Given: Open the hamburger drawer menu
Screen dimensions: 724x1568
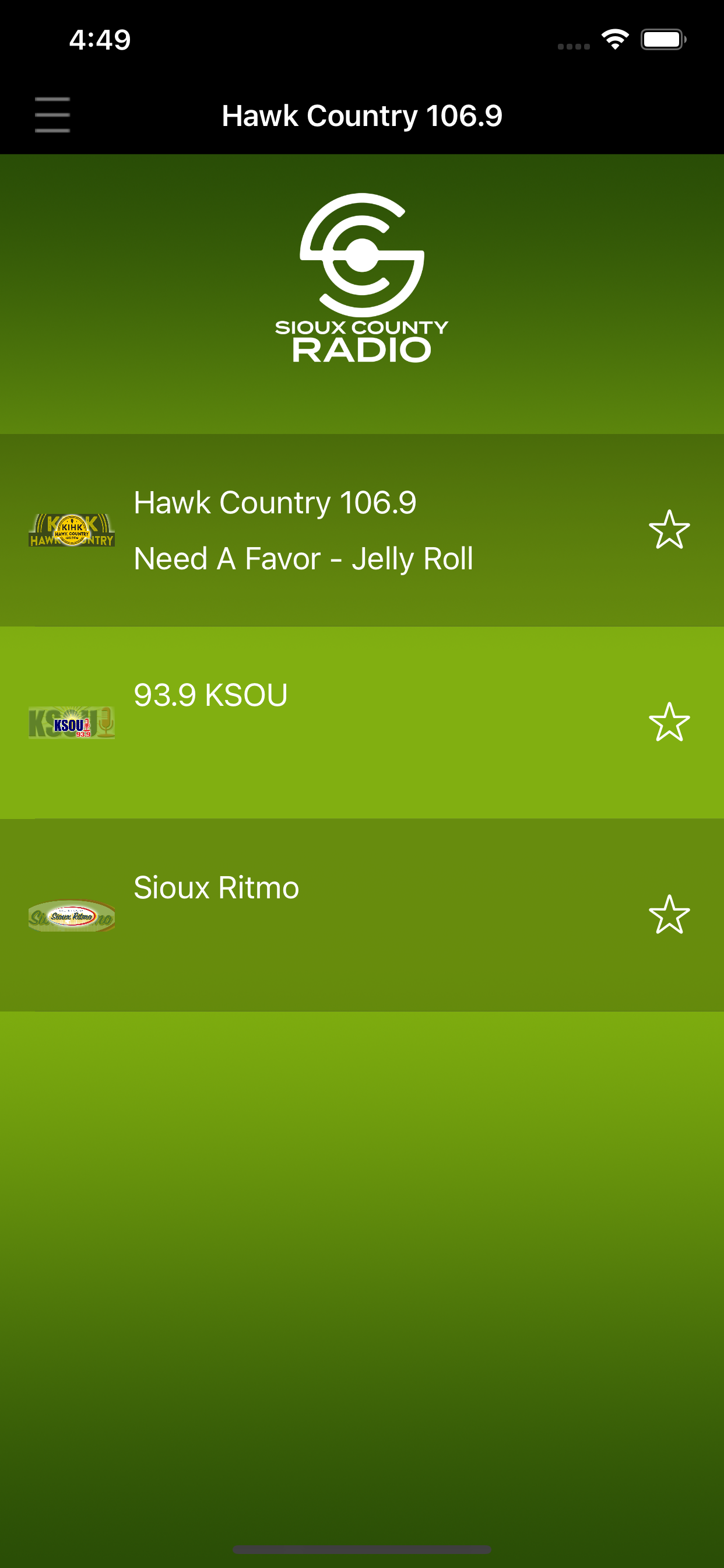Looking at the screenshot, I should 52,114.
